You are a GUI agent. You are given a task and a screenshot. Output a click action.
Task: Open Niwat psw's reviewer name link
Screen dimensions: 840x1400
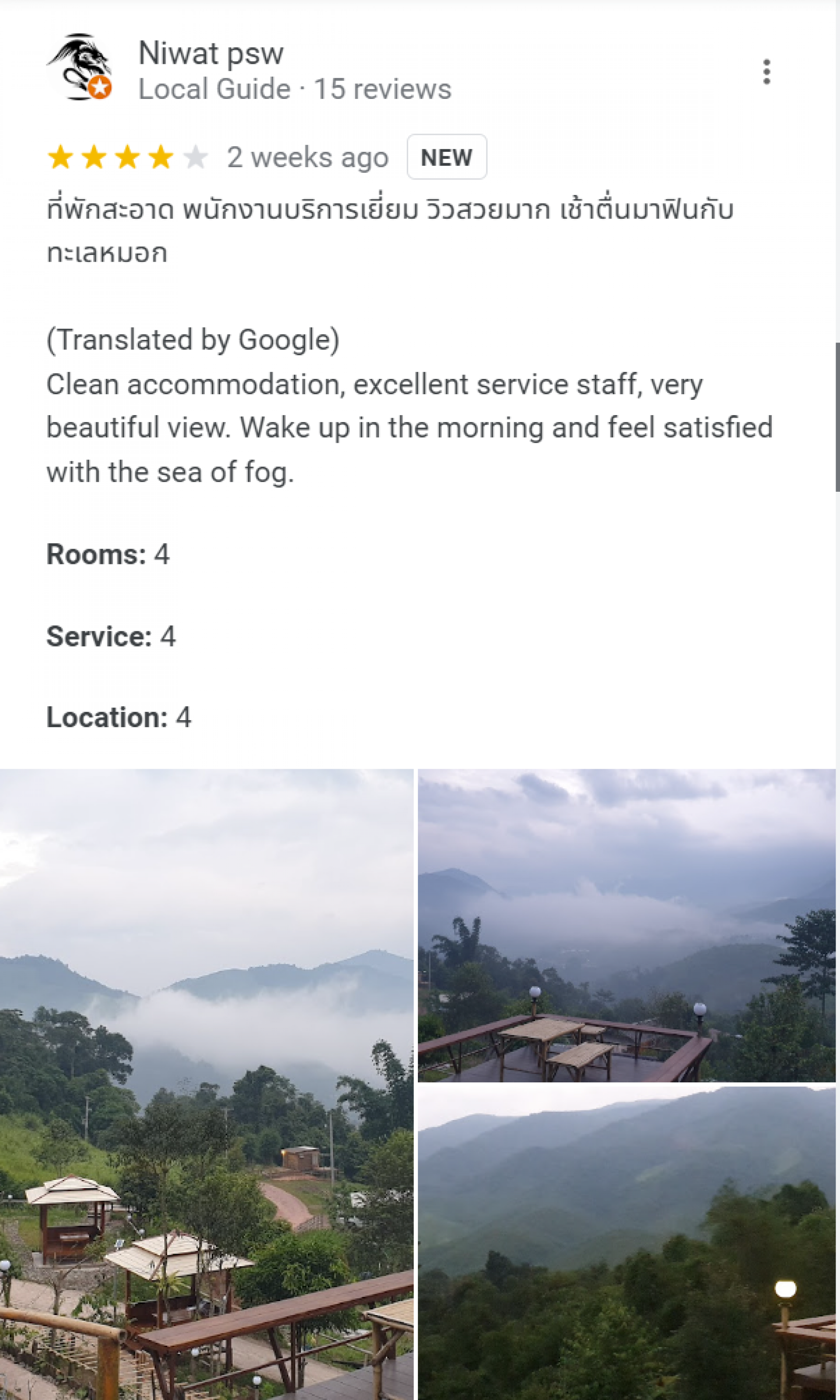tap(210, 53)
